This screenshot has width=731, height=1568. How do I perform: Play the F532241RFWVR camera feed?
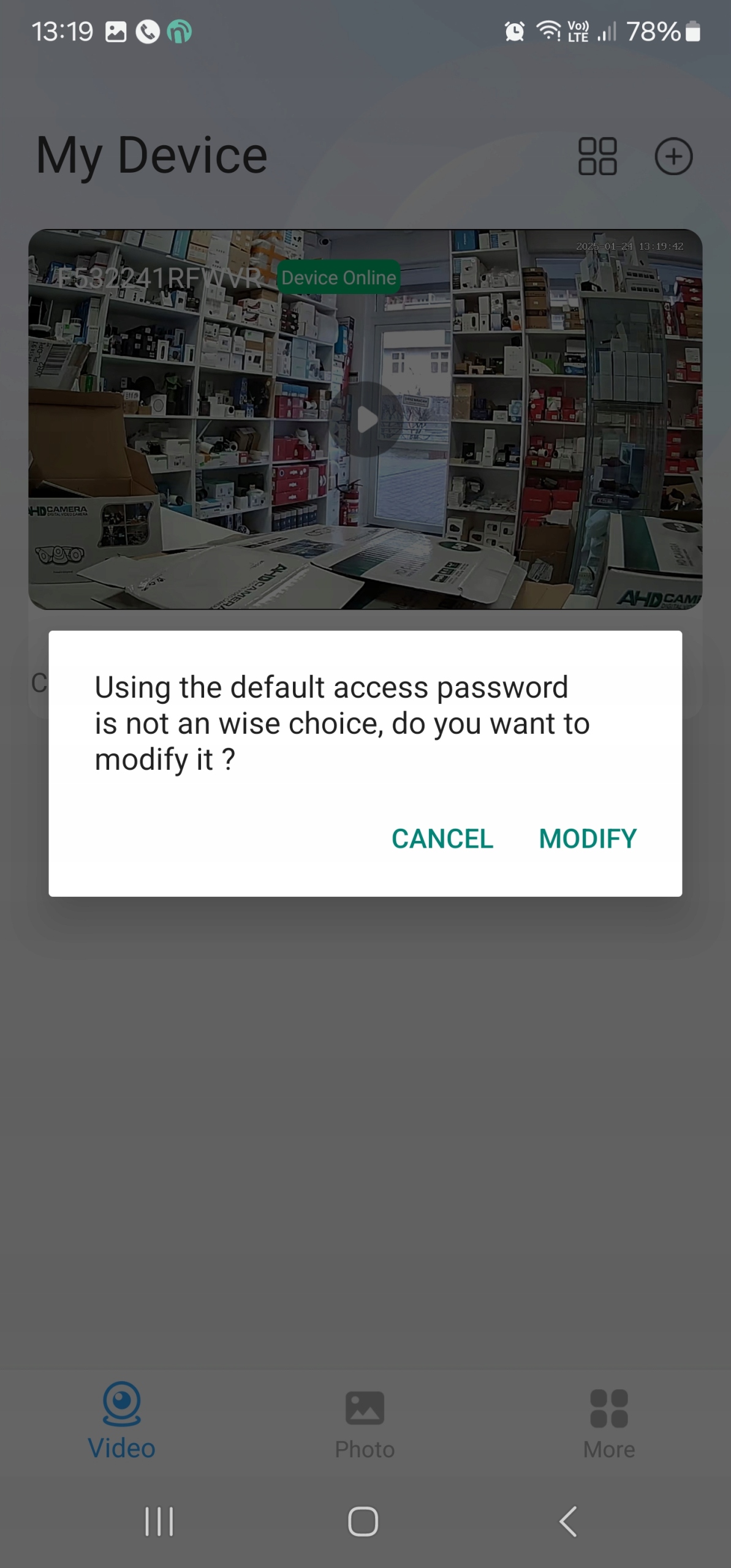366,420
